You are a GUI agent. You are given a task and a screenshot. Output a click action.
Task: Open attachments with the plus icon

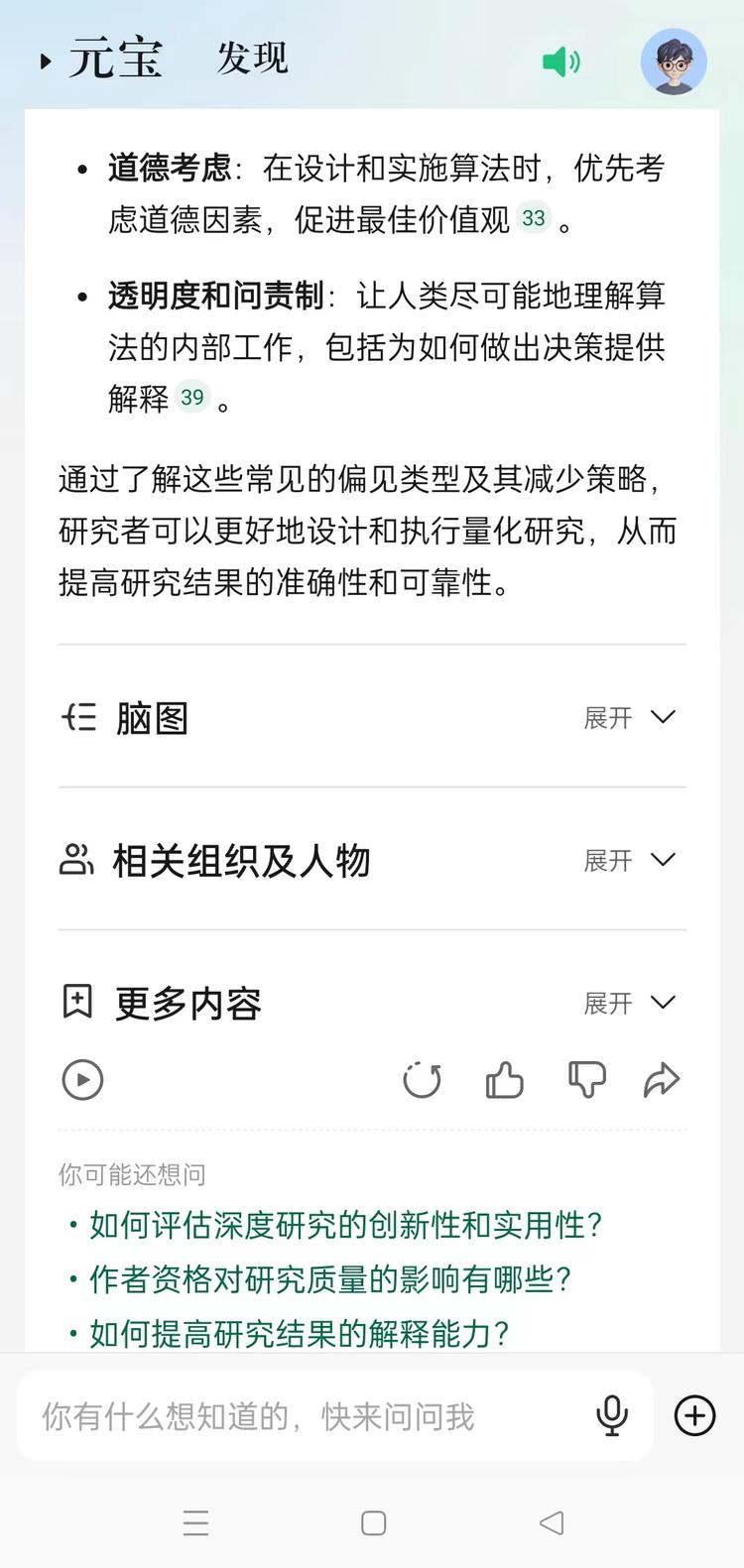tap(694, 1416)
